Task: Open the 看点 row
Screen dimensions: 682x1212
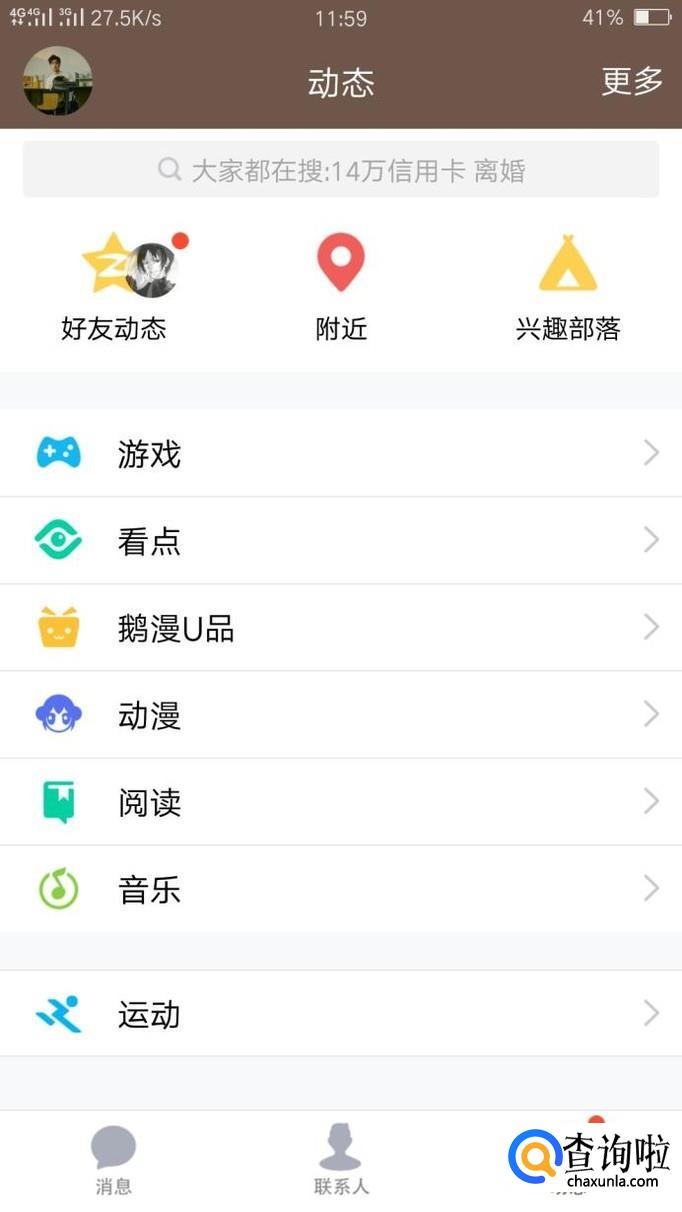Action: [341, 541]
